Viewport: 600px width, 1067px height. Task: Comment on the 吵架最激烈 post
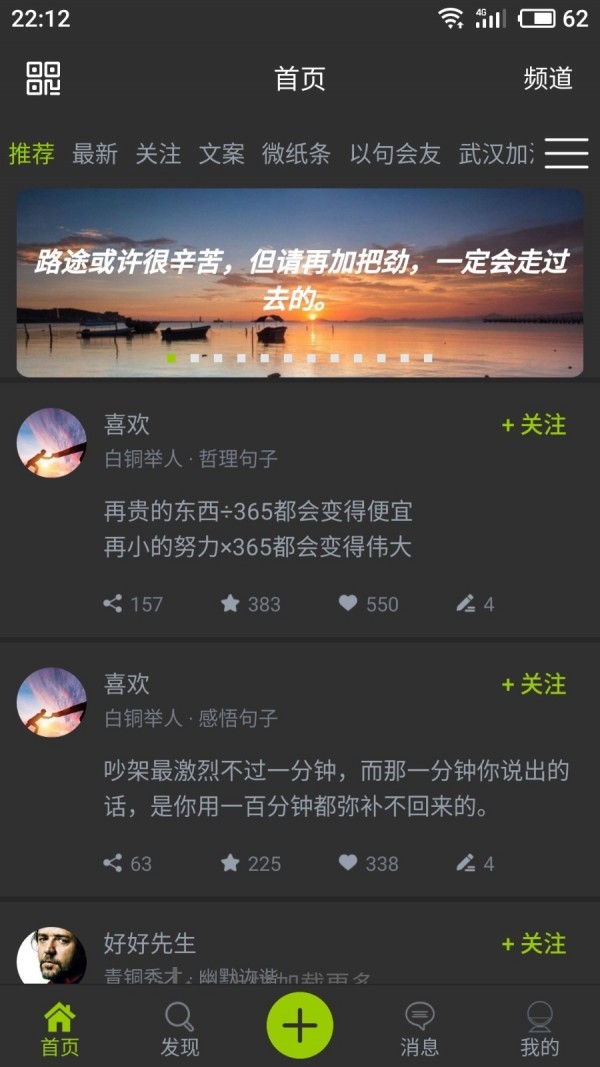(x=475, y=864)
